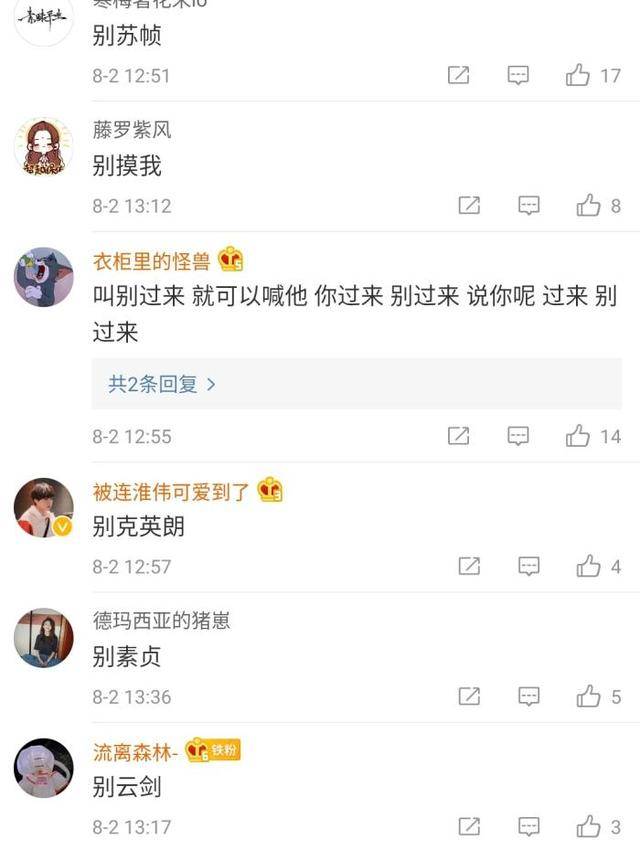Like 衣柜里的怪兽's comment
640x850 pixels.
[x=578, y=436]
